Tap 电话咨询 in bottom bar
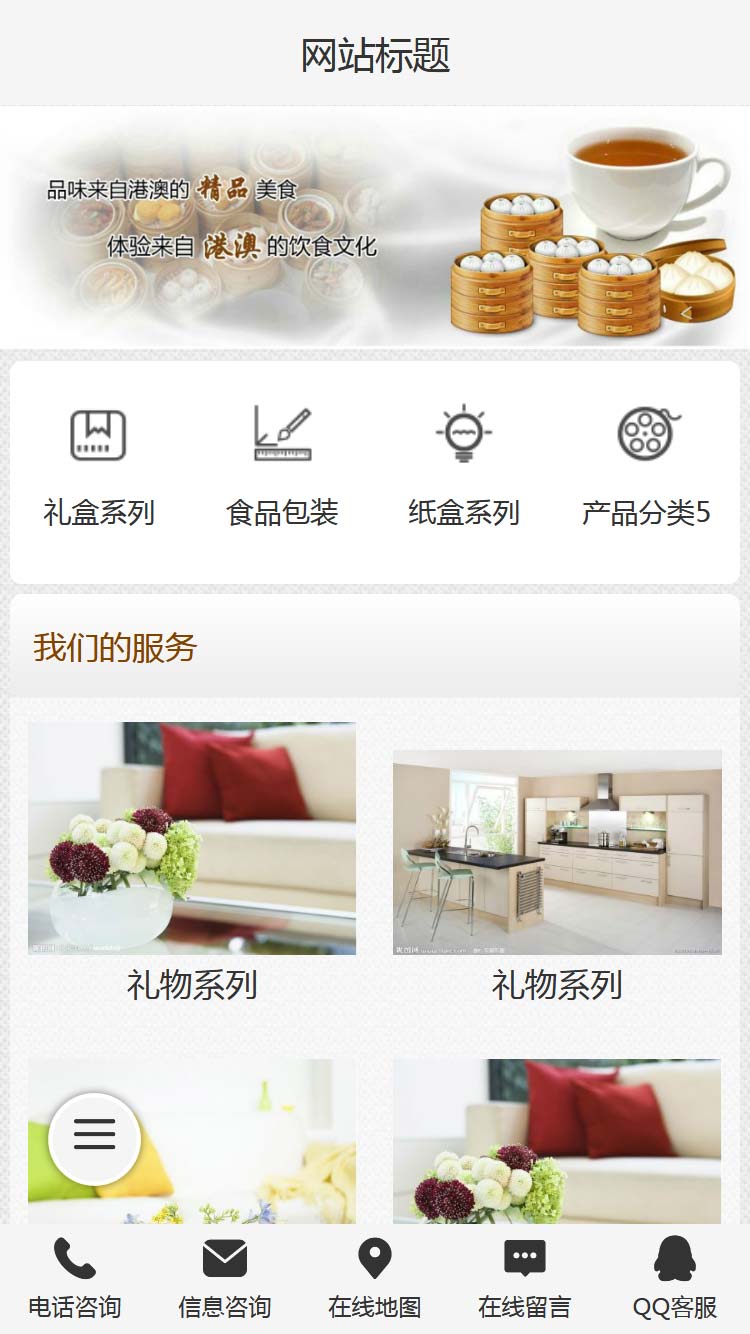This screenshot has height=1334, width=750. tap(75, 1278)
